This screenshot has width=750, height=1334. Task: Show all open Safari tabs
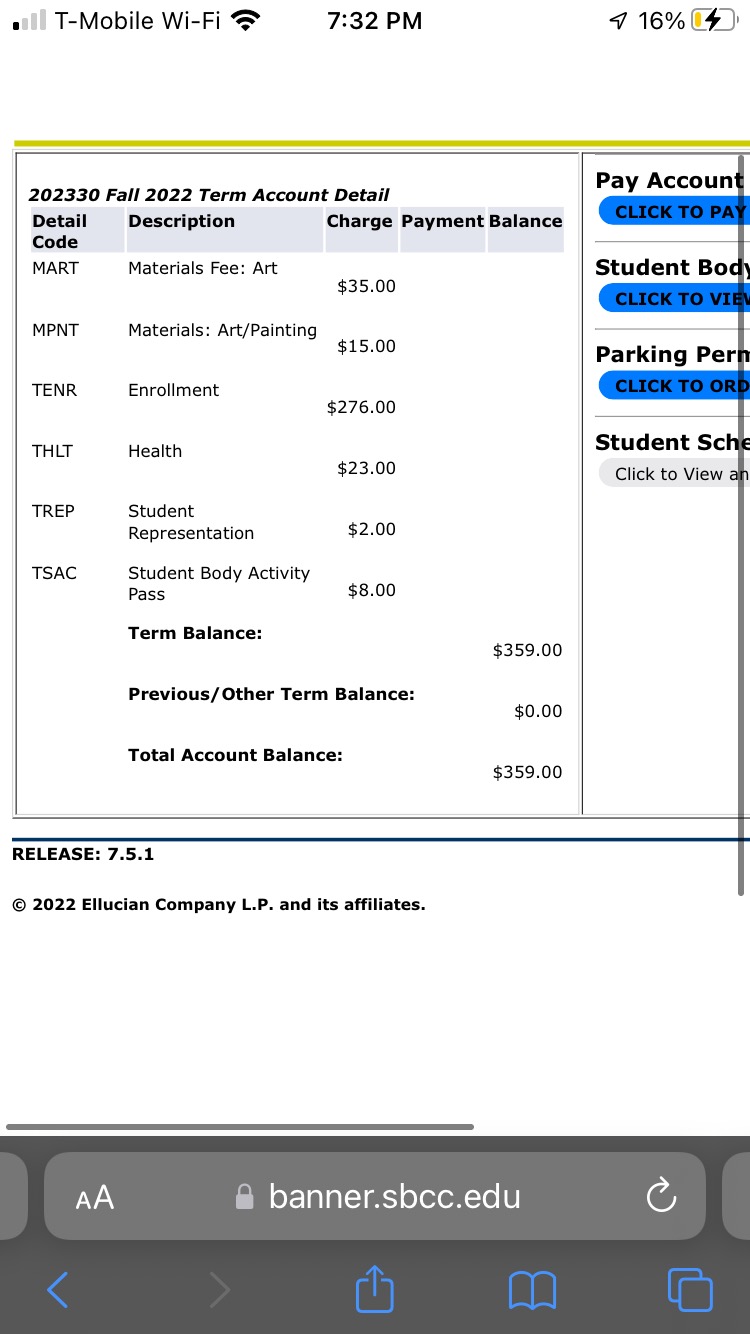click(690, 1290)
